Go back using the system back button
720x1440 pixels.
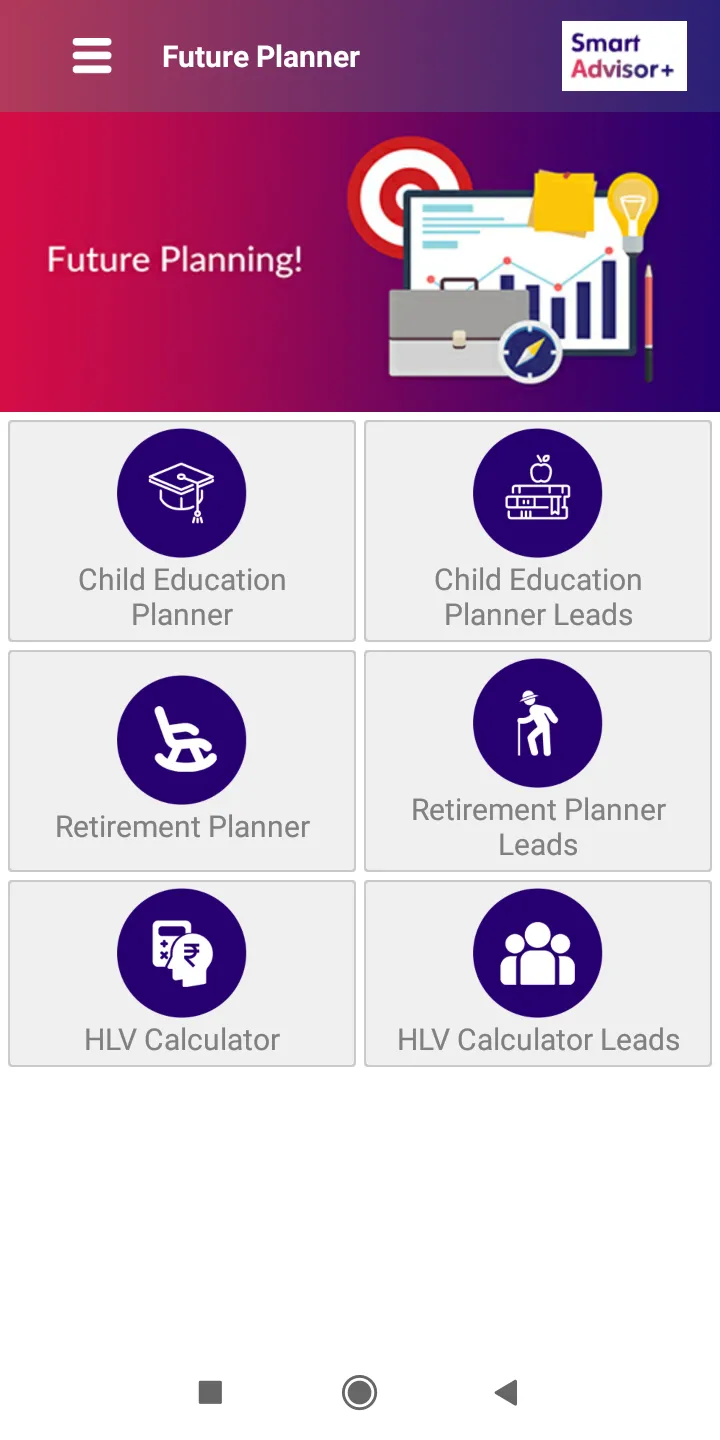click(x=507, y=1392)
